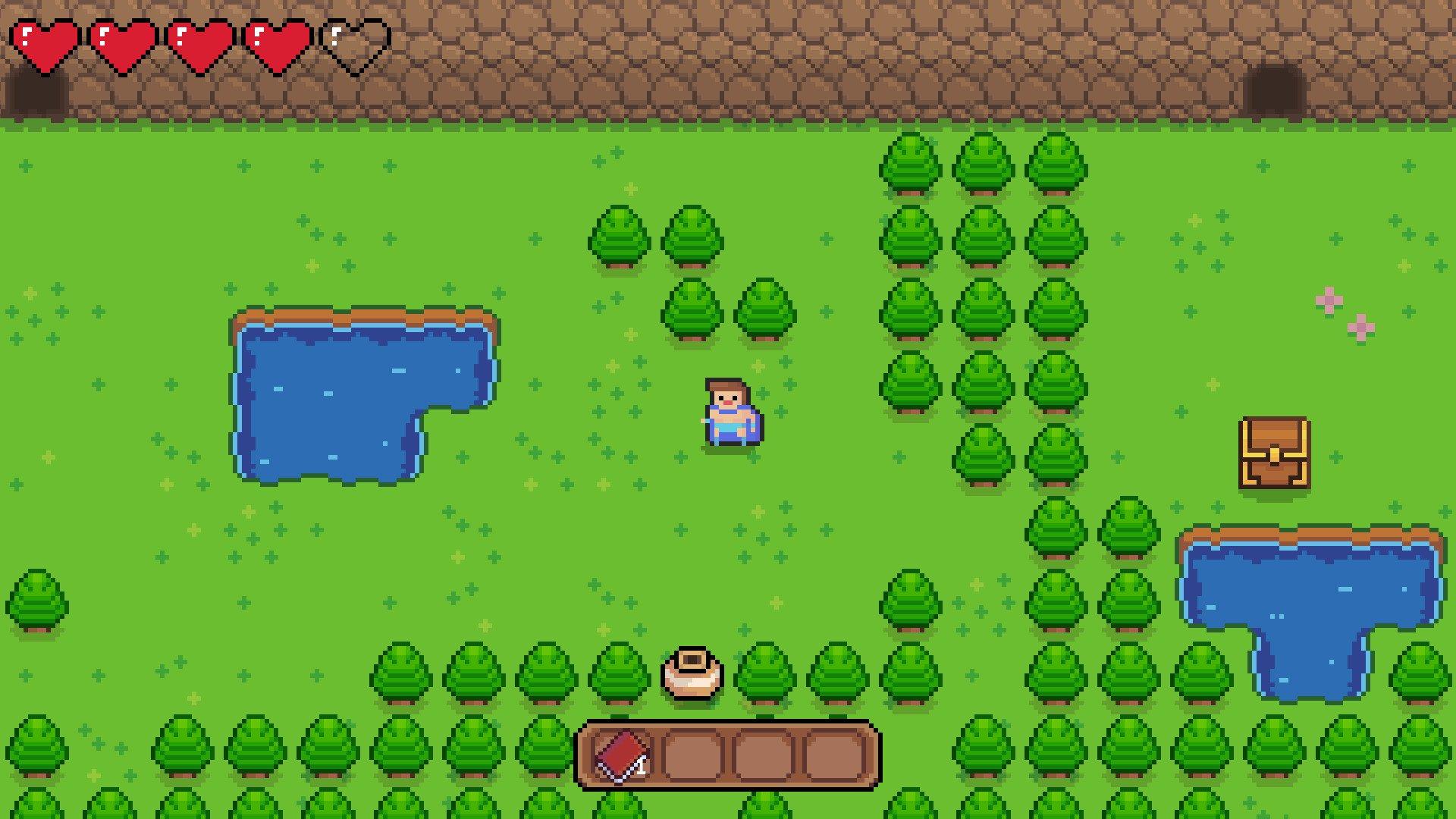1456x819 pixels.
Task: Open the wooden treasure chest
Action: [1274, 453]
